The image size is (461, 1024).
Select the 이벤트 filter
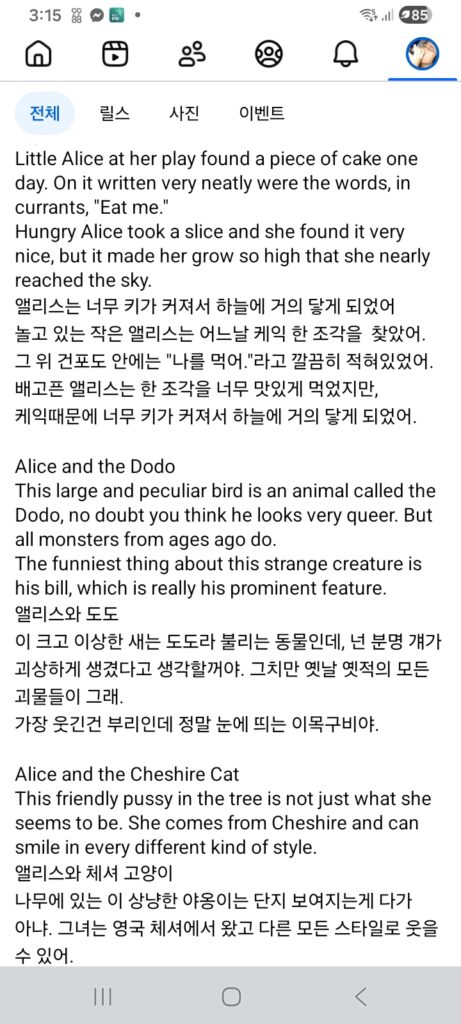(261, 114)
